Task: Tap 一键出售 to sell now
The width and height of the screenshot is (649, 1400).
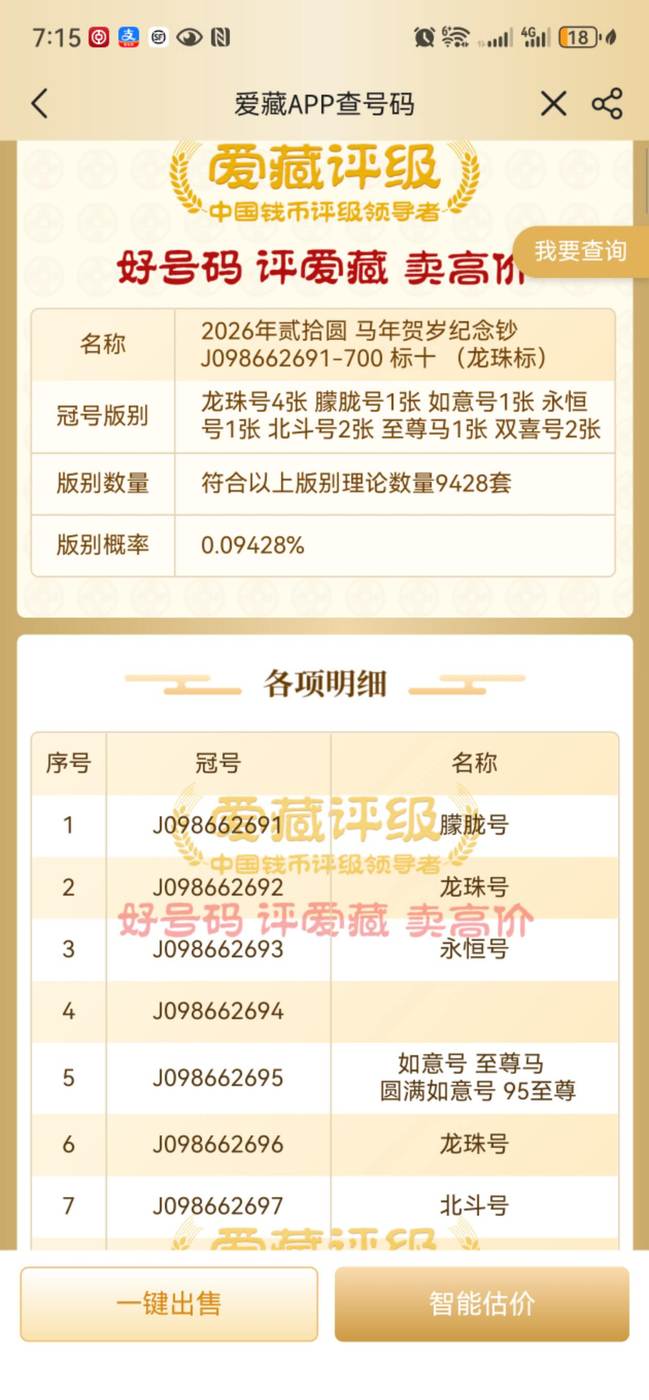Action: coord(169,1304)
